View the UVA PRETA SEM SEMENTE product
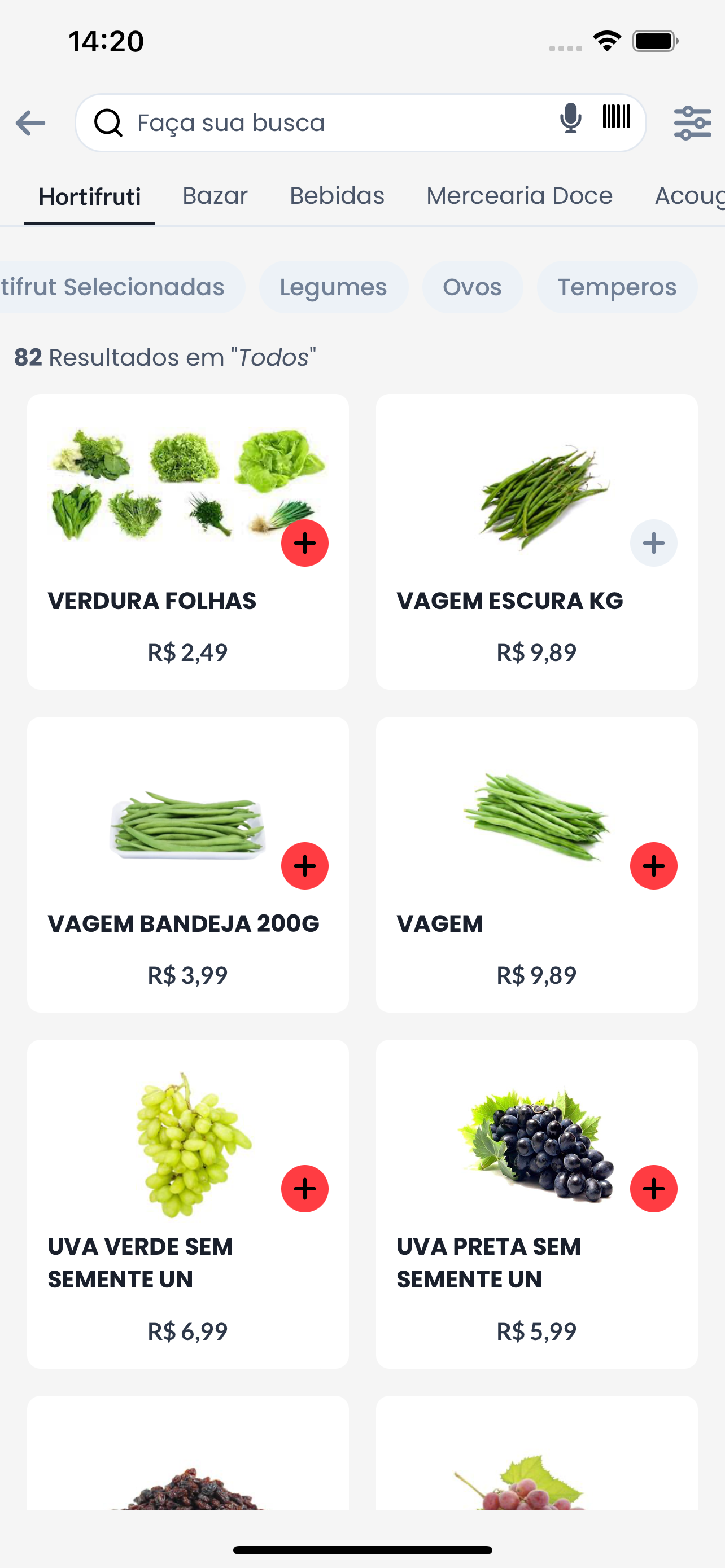The height and width of the screenshot is (1568, 725). click(537, 1204)
